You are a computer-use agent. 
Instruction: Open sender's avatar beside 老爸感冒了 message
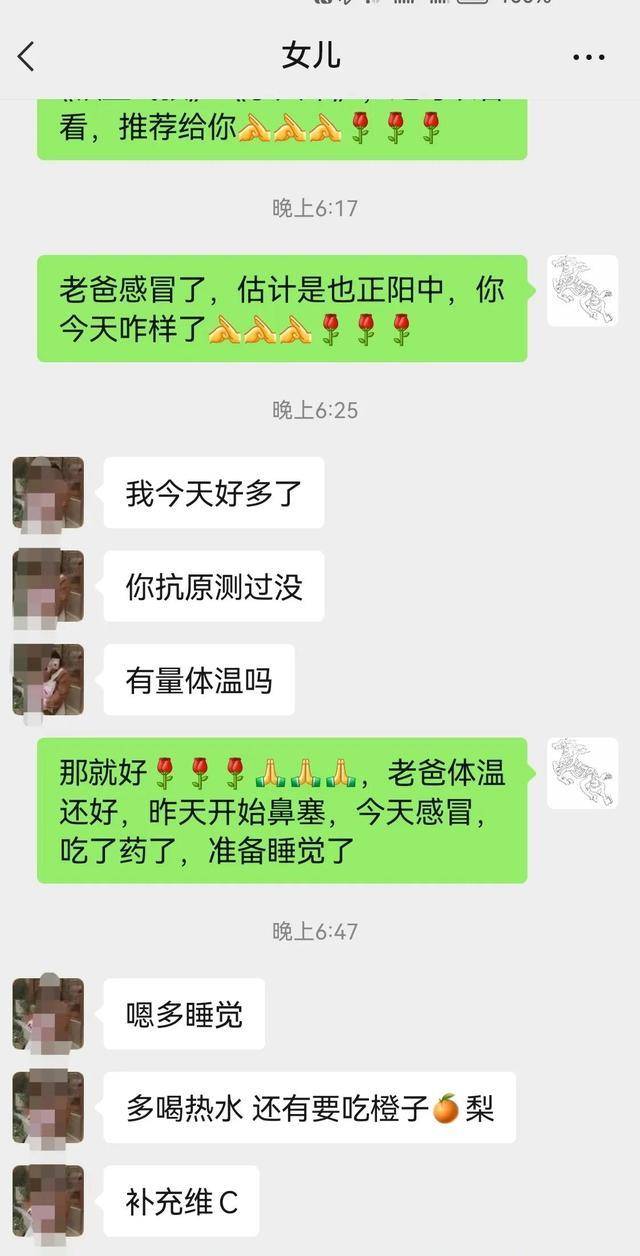pyautogui.click(x=582, y=290)
